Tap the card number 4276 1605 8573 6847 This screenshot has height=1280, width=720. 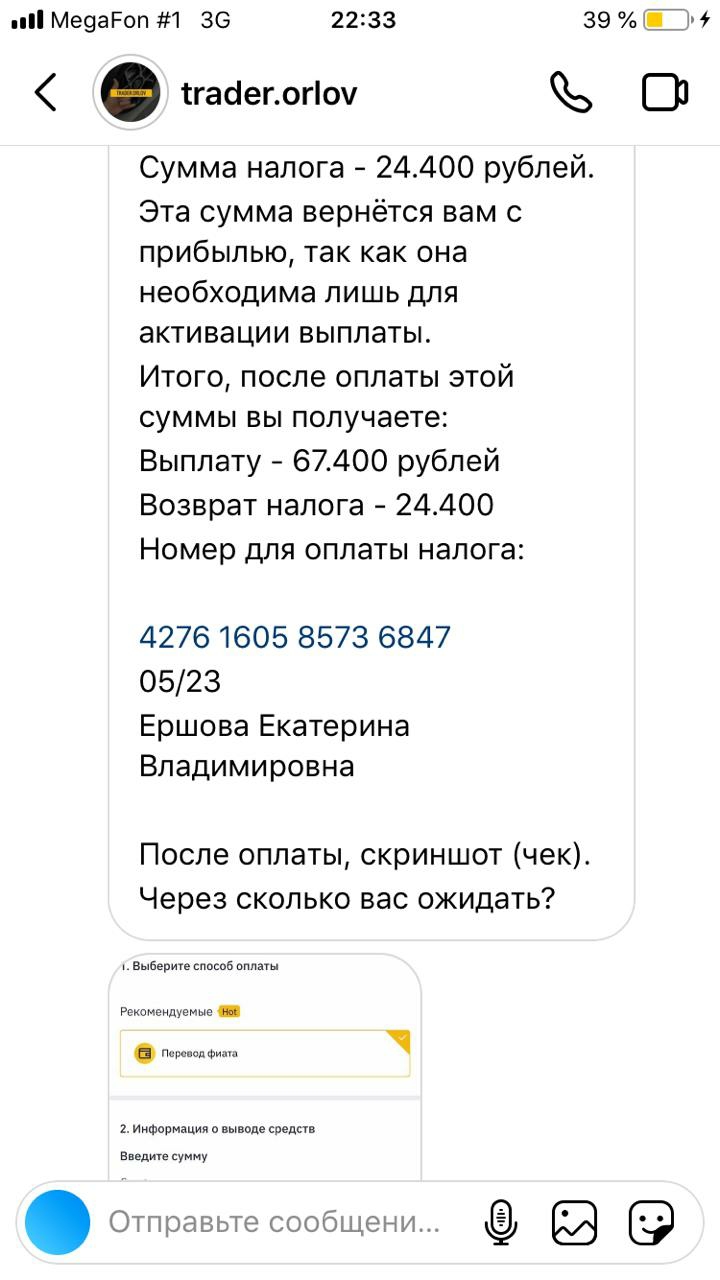tap(295, 637)
